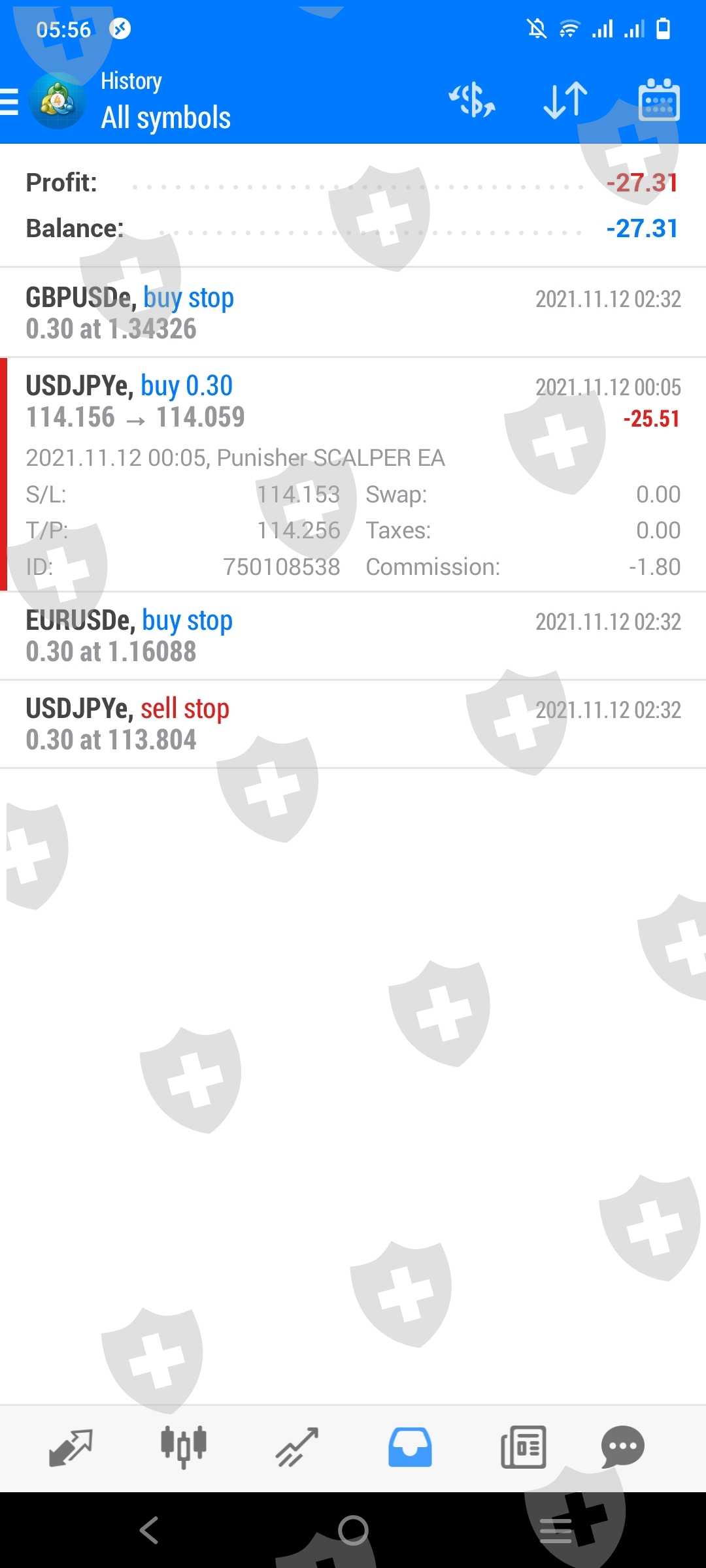The width and height of the screenshot is (706, 1568).
Task: Open the chat messages tab
Action: (622, 1446)
